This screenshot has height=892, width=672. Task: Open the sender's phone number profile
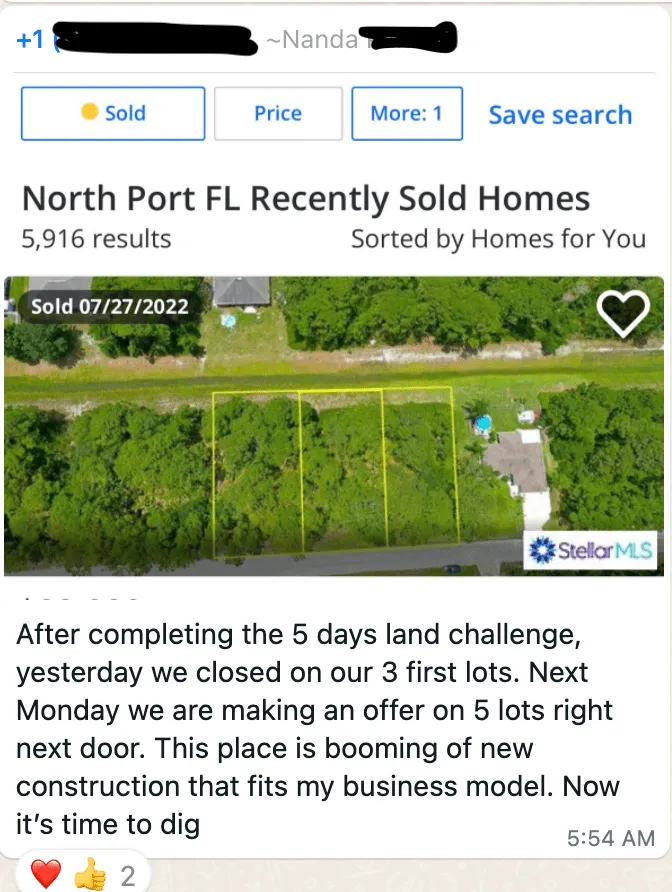(x=130, y=41)
